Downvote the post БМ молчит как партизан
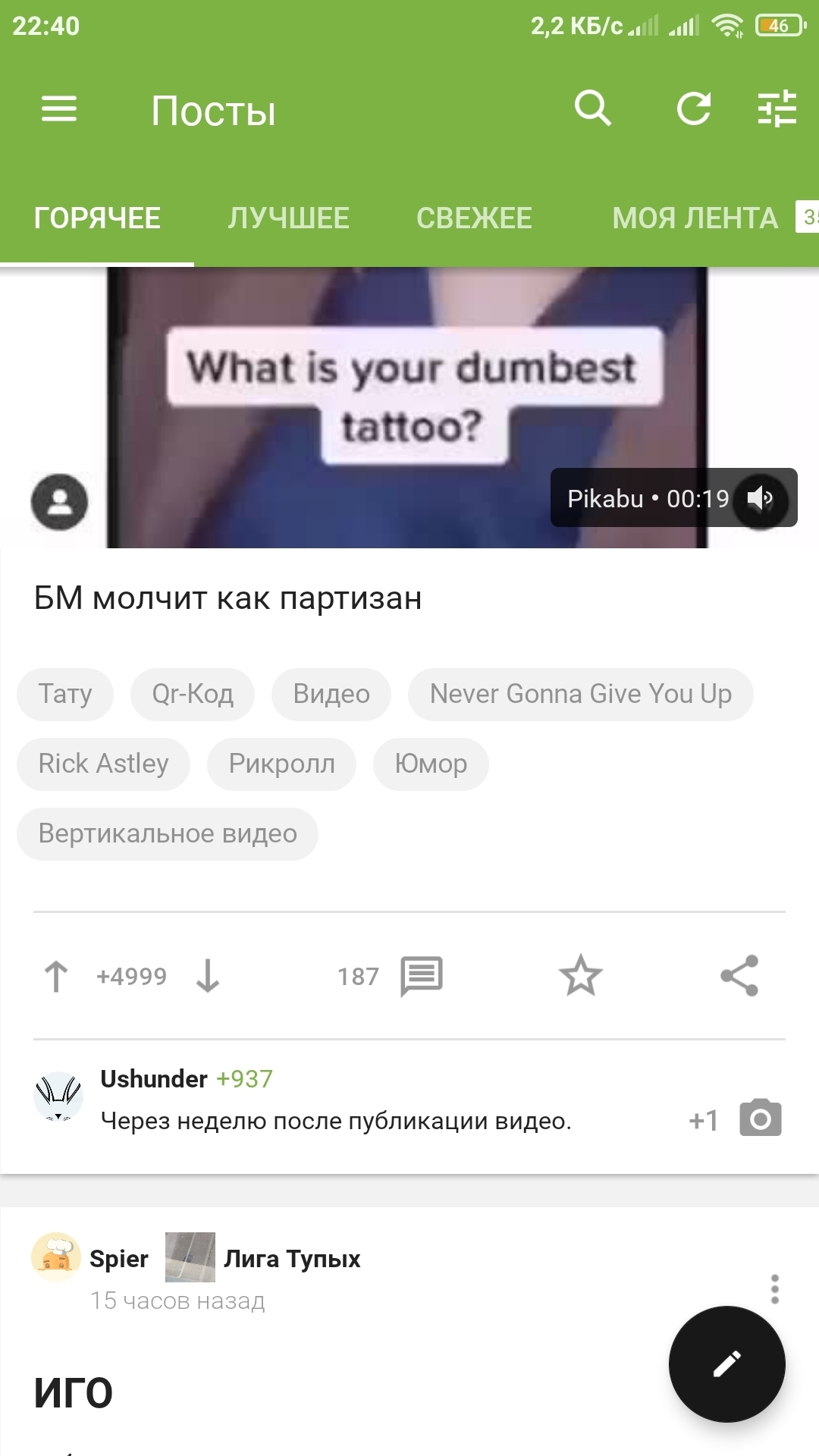Image resolution: width=819 pixels, height=1456 pixels. (208, 976)
